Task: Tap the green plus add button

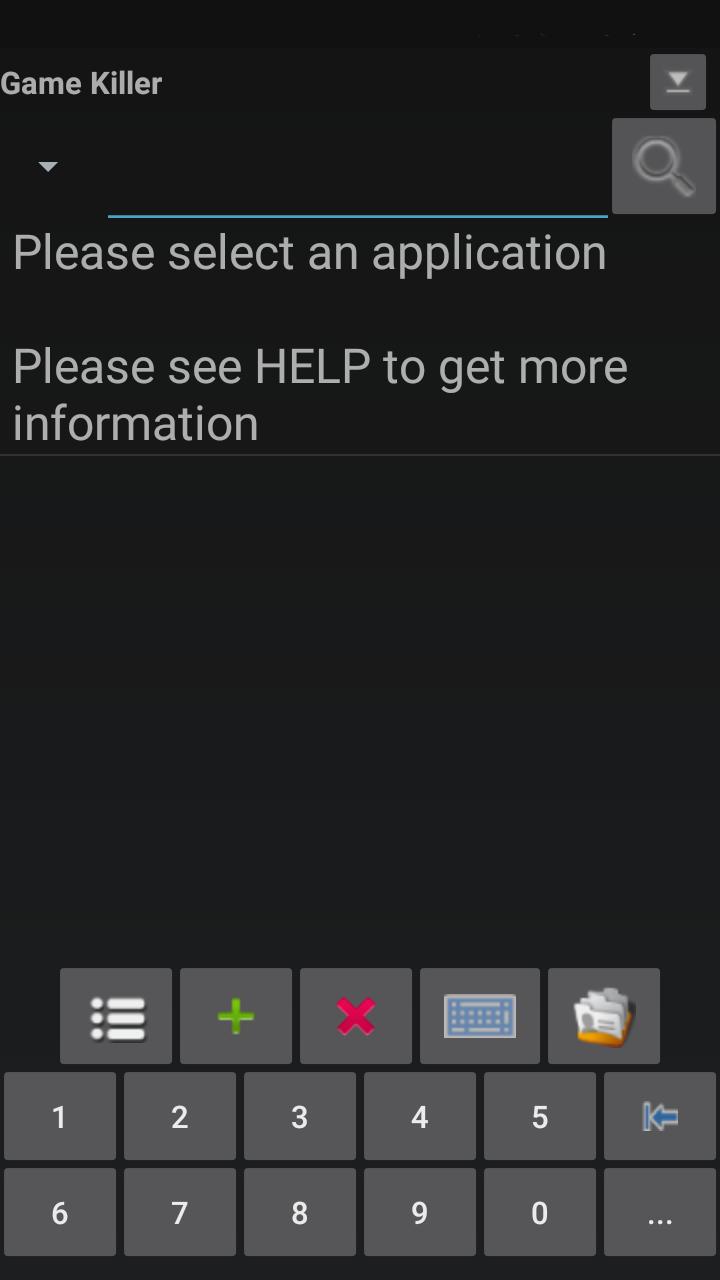Action: click(236, 1016)
